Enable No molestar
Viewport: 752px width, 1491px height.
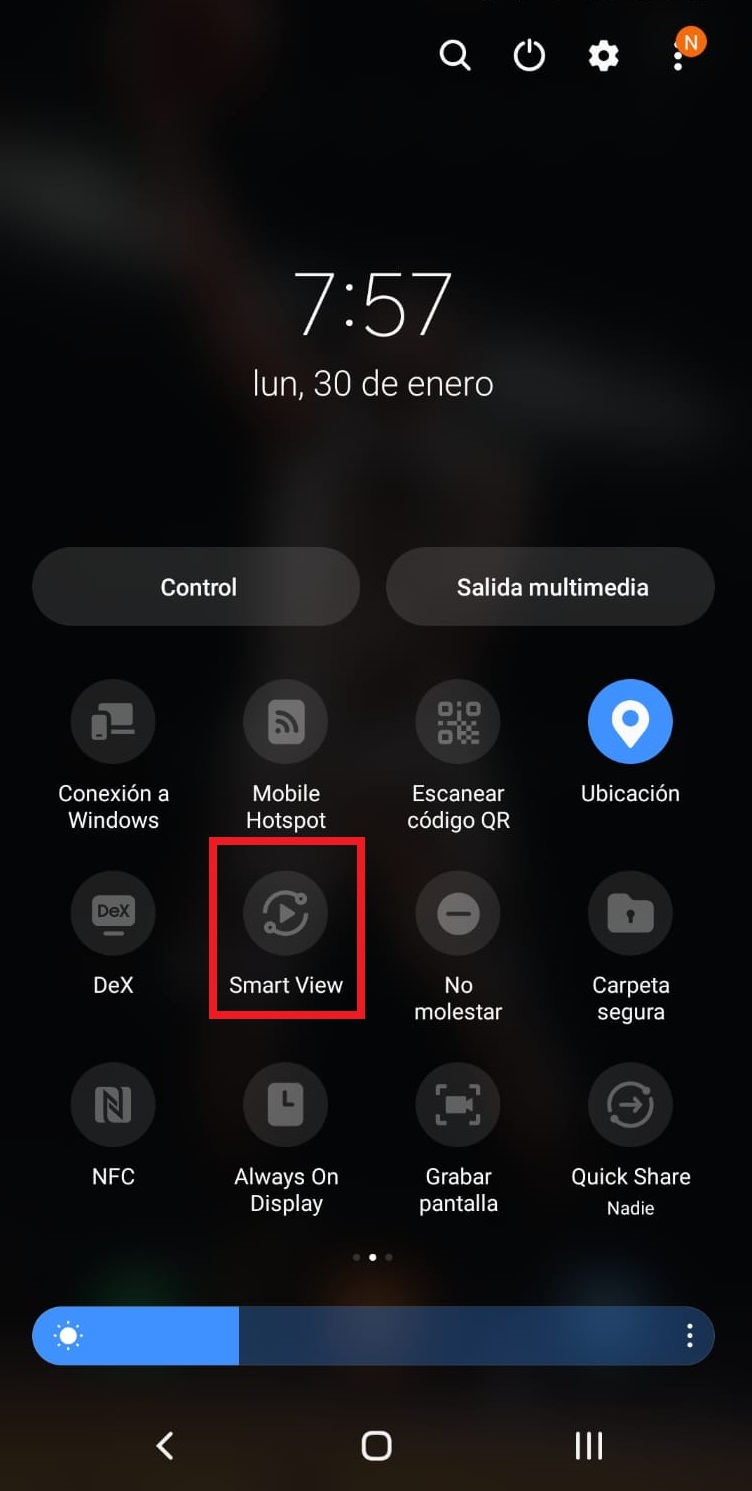(458, 914)
